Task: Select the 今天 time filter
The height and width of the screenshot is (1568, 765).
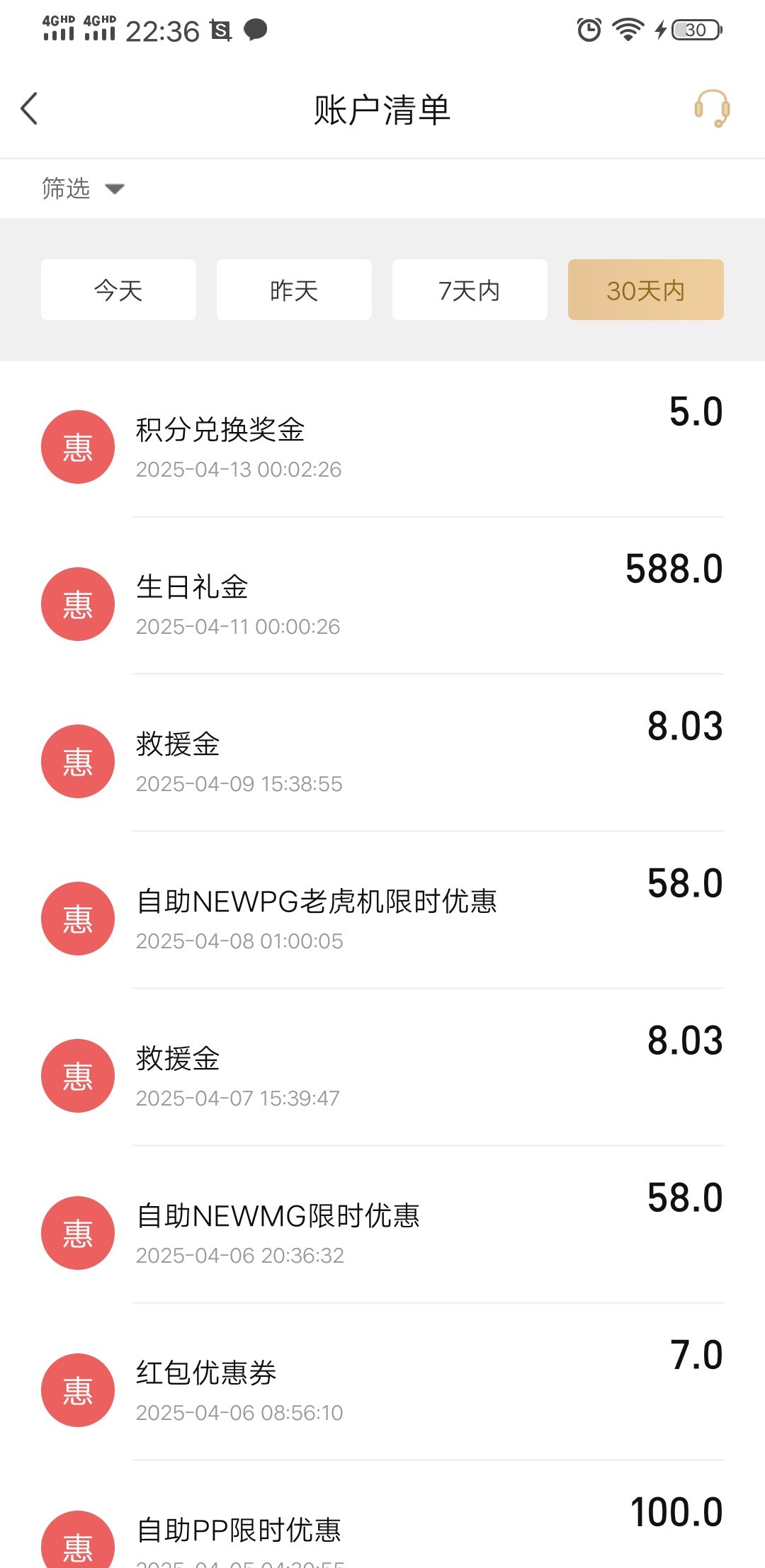Action: coord(118,290)
